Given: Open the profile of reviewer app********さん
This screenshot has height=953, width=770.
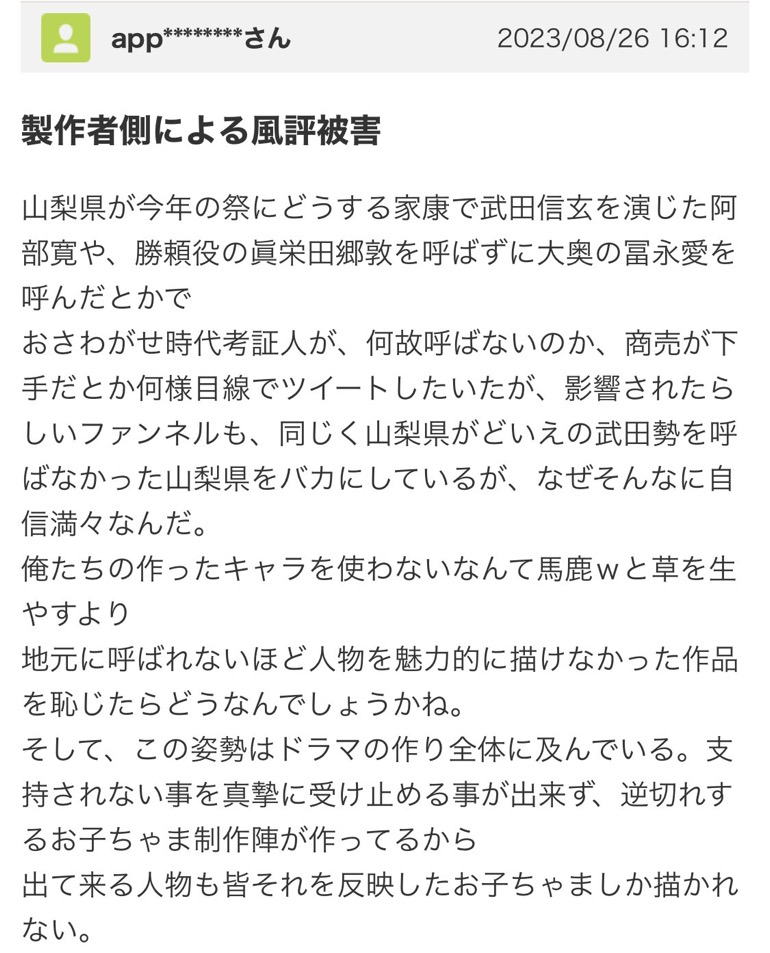Looking at the screenshot, I should pos(201,38).
